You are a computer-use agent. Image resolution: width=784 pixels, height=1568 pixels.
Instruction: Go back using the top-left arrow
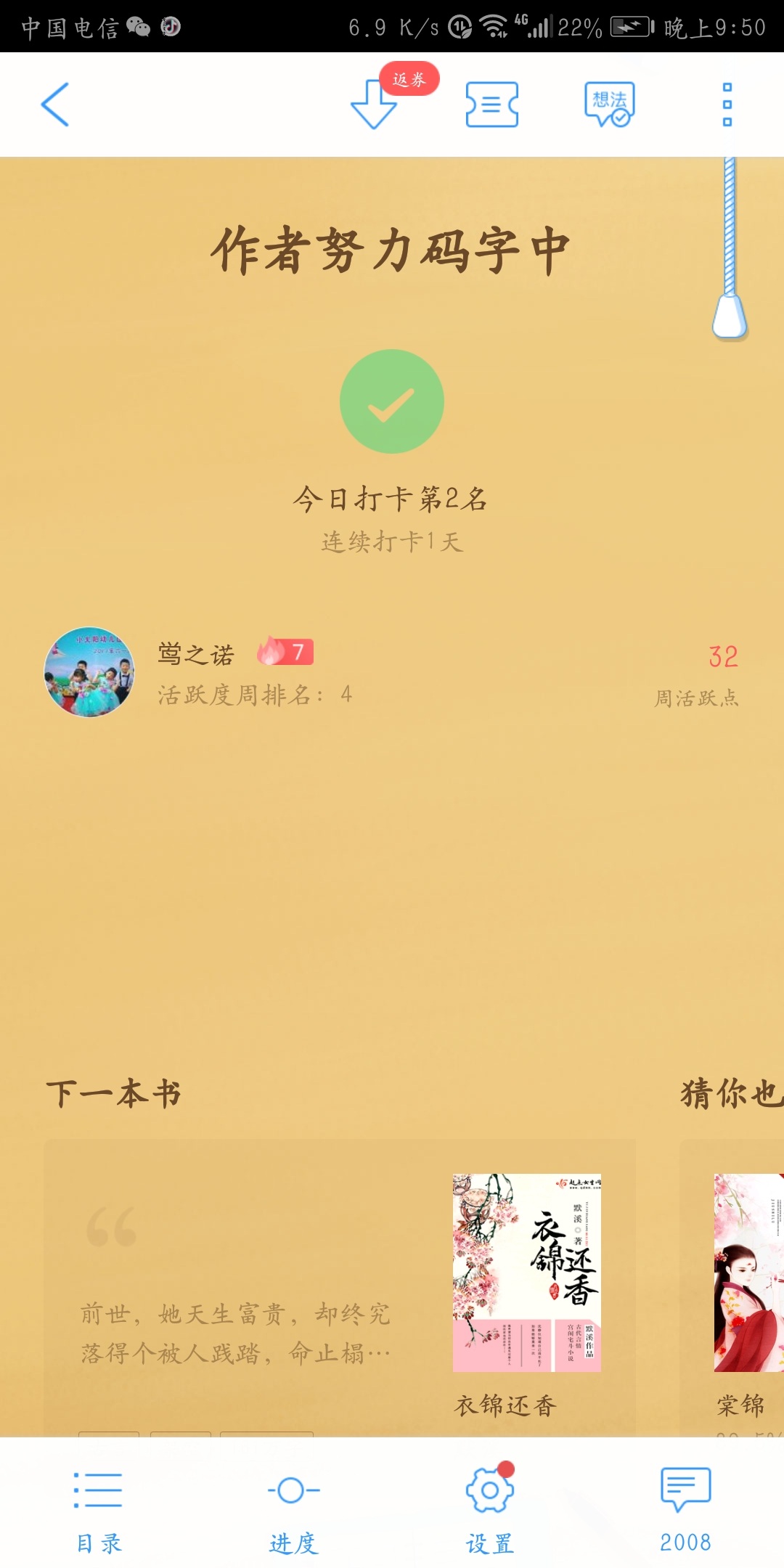click(55, 105)
